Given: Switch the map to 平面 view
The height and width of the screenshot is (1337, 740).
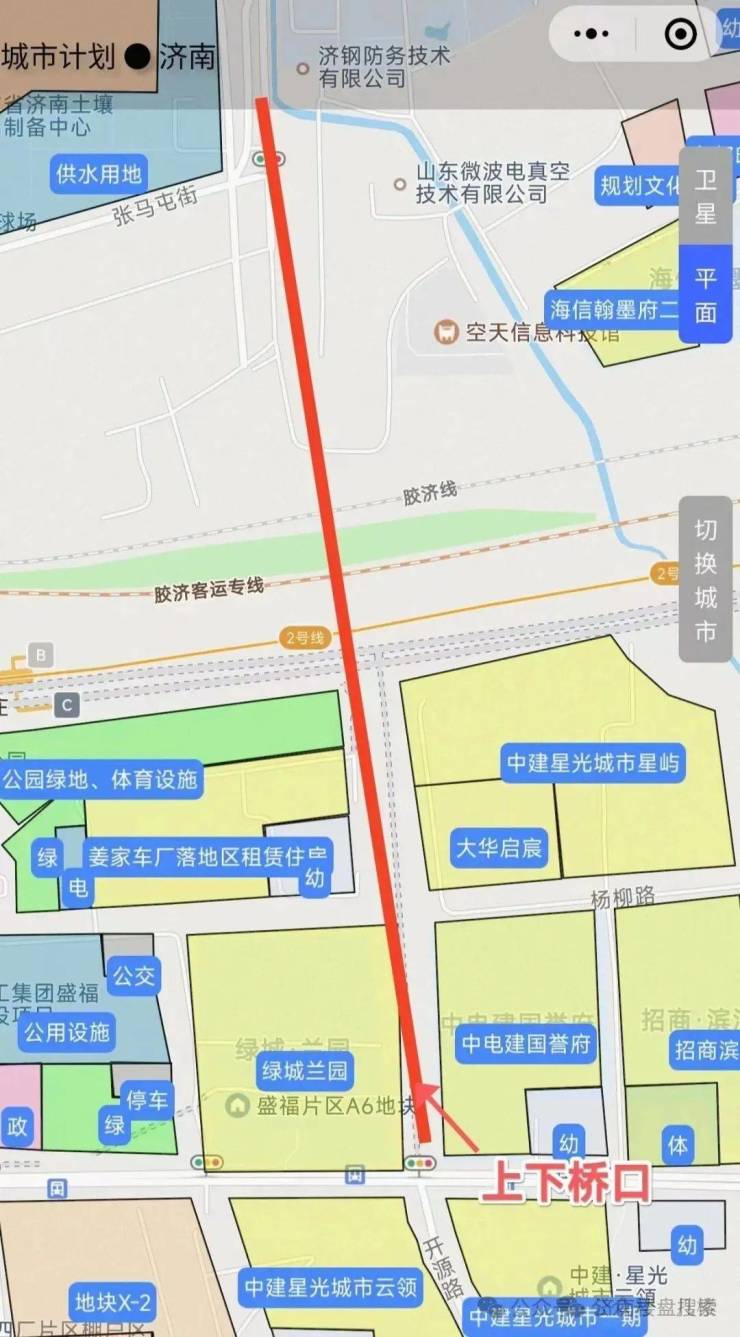Looking at the screenshot, I should (x=706, y=295).
